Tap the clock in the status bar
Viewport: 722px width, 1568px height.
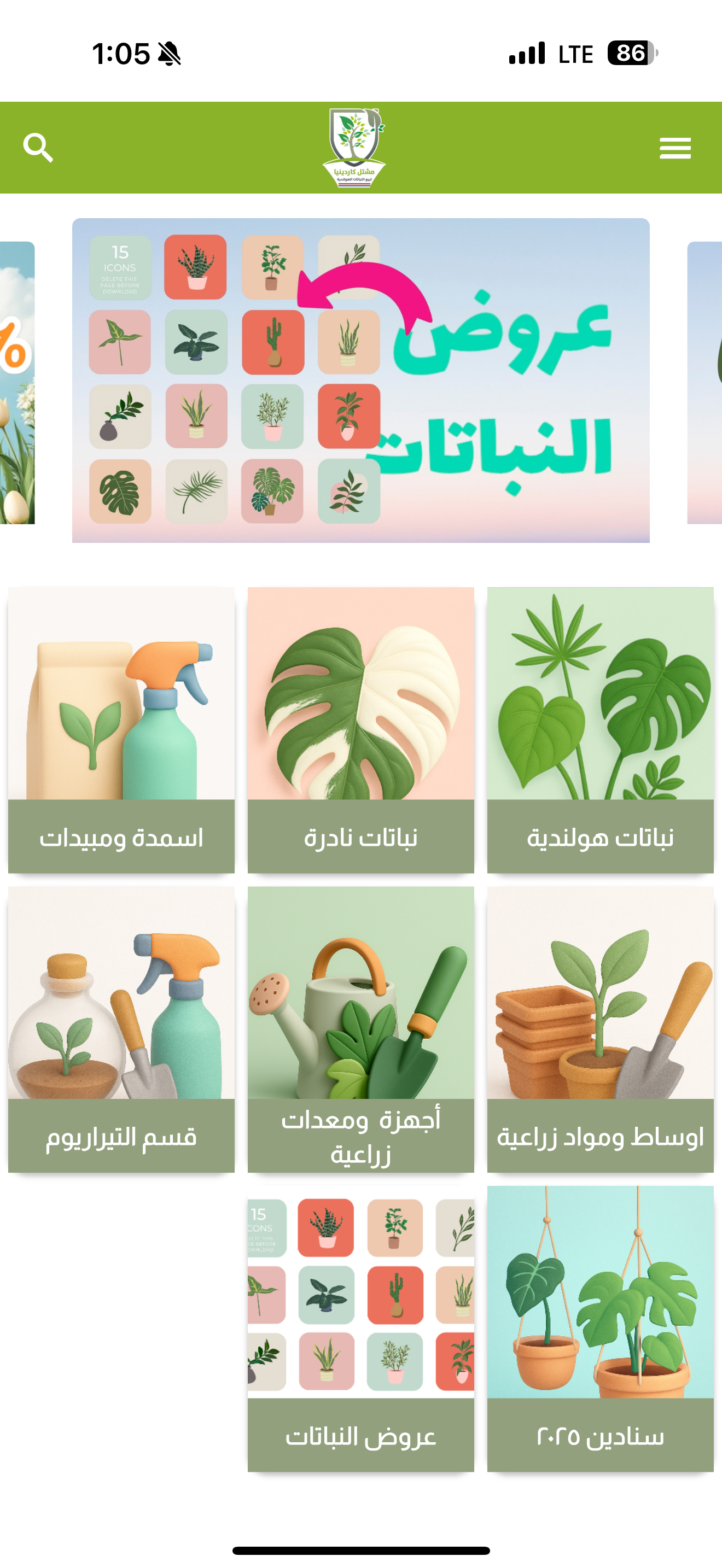[119, 53]
